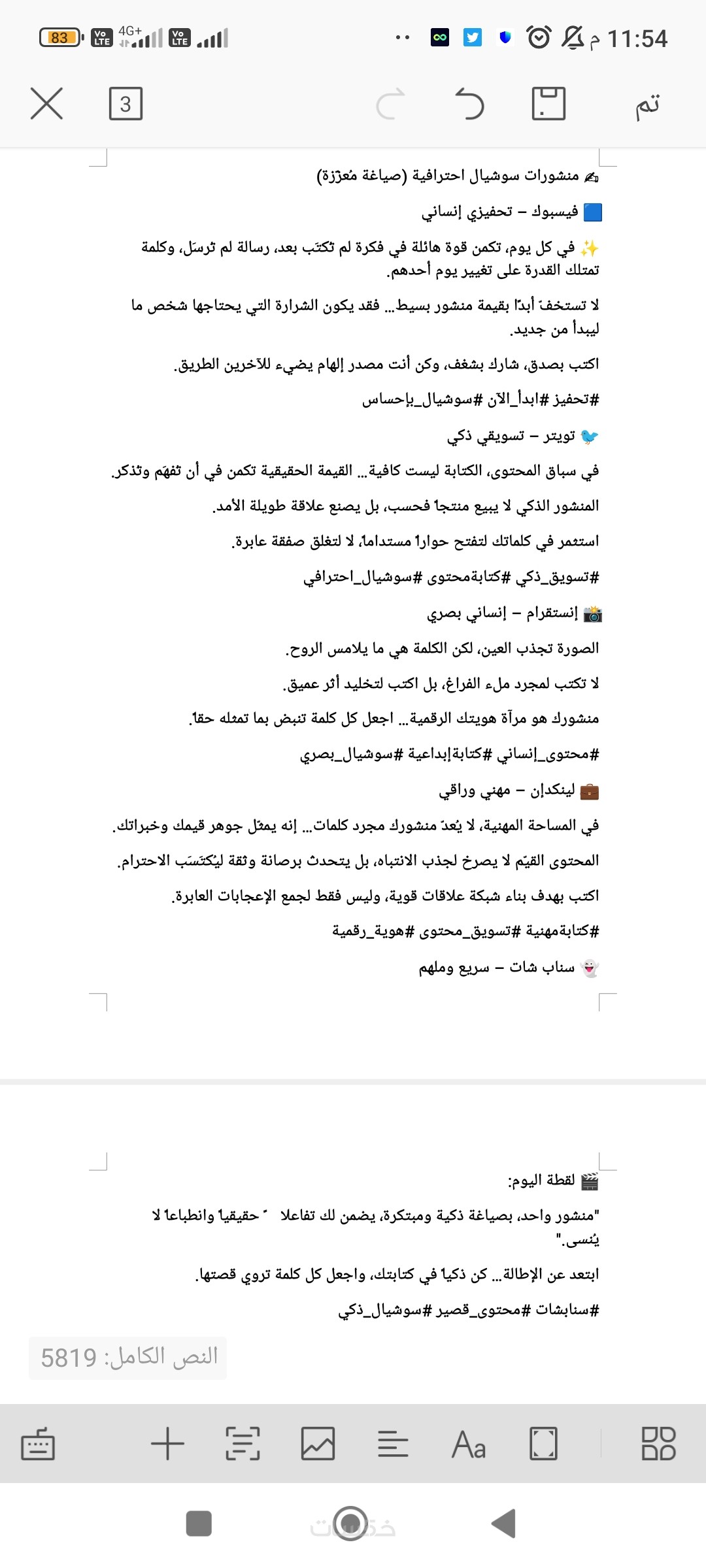Screen dimensions: 706x1568
Task: Insert an image into the document
Action: 318,1444
